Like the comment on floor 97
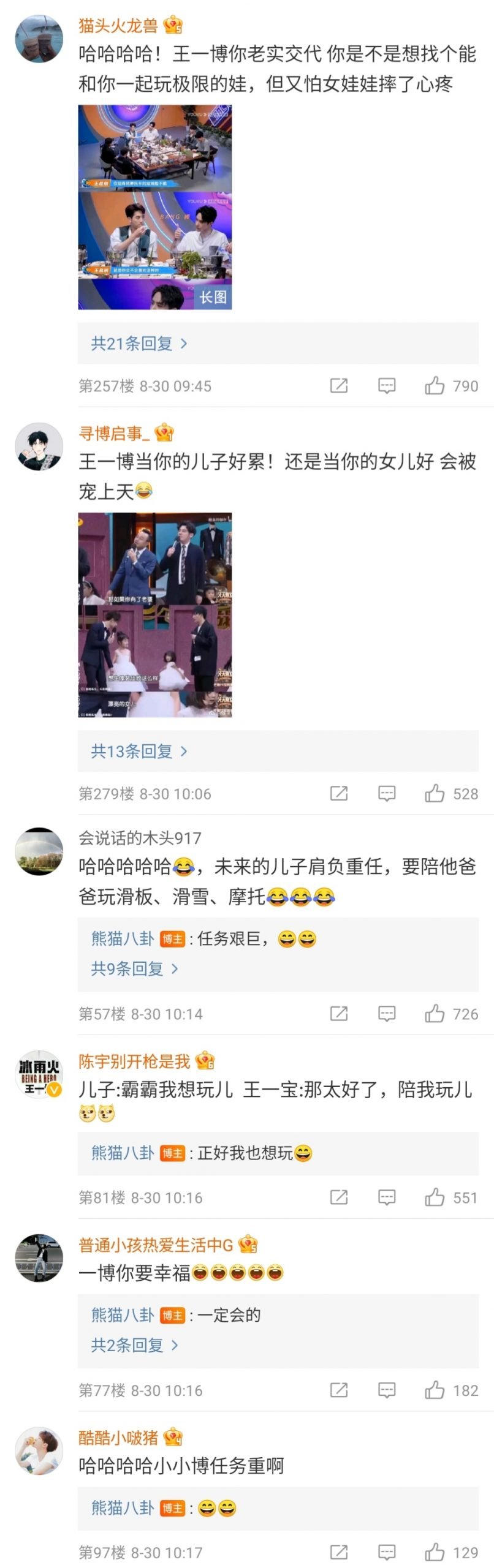Viewport: 494px width, 1568px height. click(x=435, y=1552)
